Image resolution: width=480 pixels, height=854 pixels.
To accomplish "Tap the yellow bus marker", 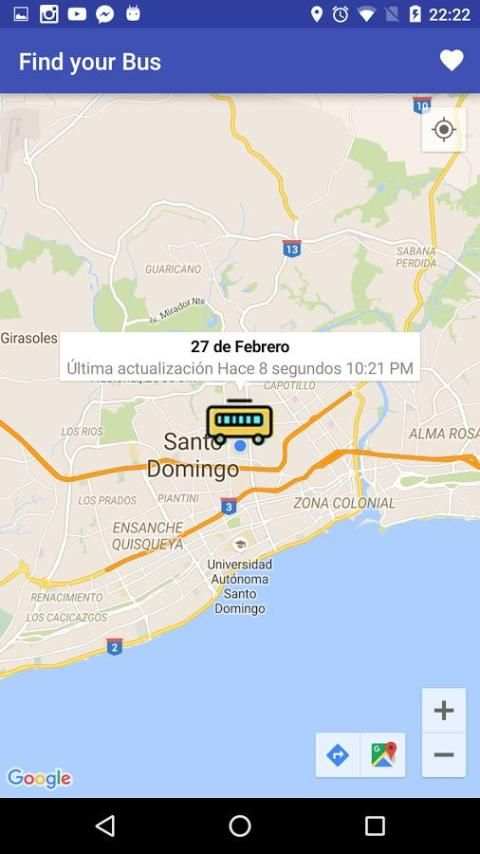I will pos(240,422).
